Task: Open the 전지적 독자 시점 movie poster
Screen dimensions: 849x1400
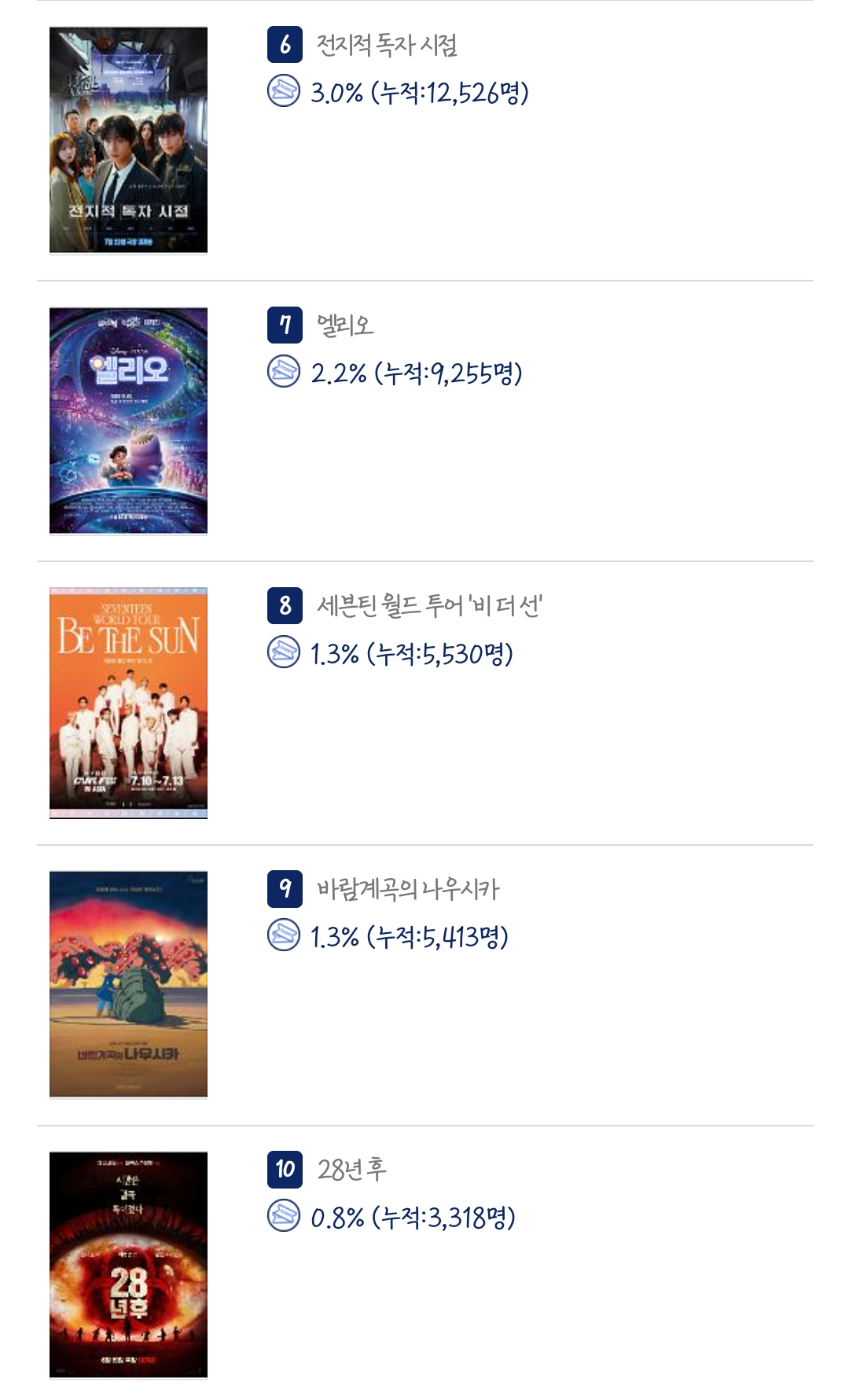Action: pos(128,140)
